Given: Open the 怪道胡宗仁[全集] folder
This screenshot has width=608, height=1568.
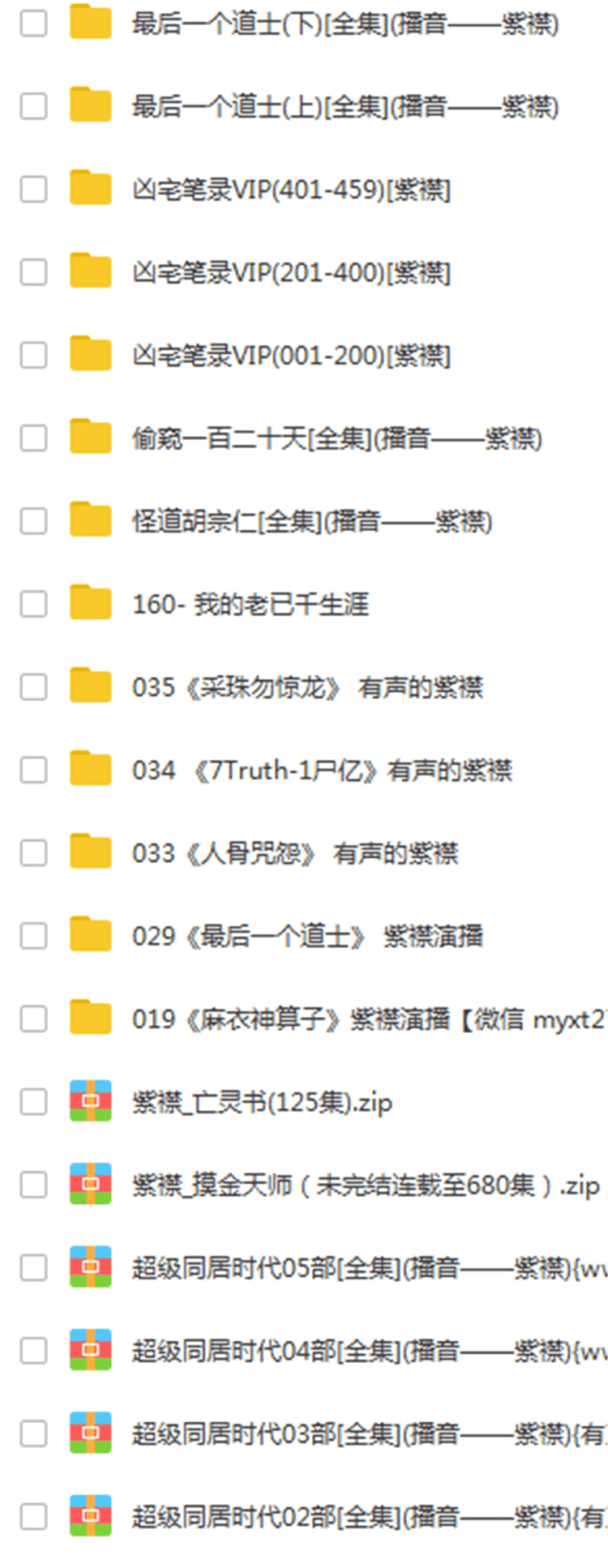Looking at the screenshot, I should point(312,521).
